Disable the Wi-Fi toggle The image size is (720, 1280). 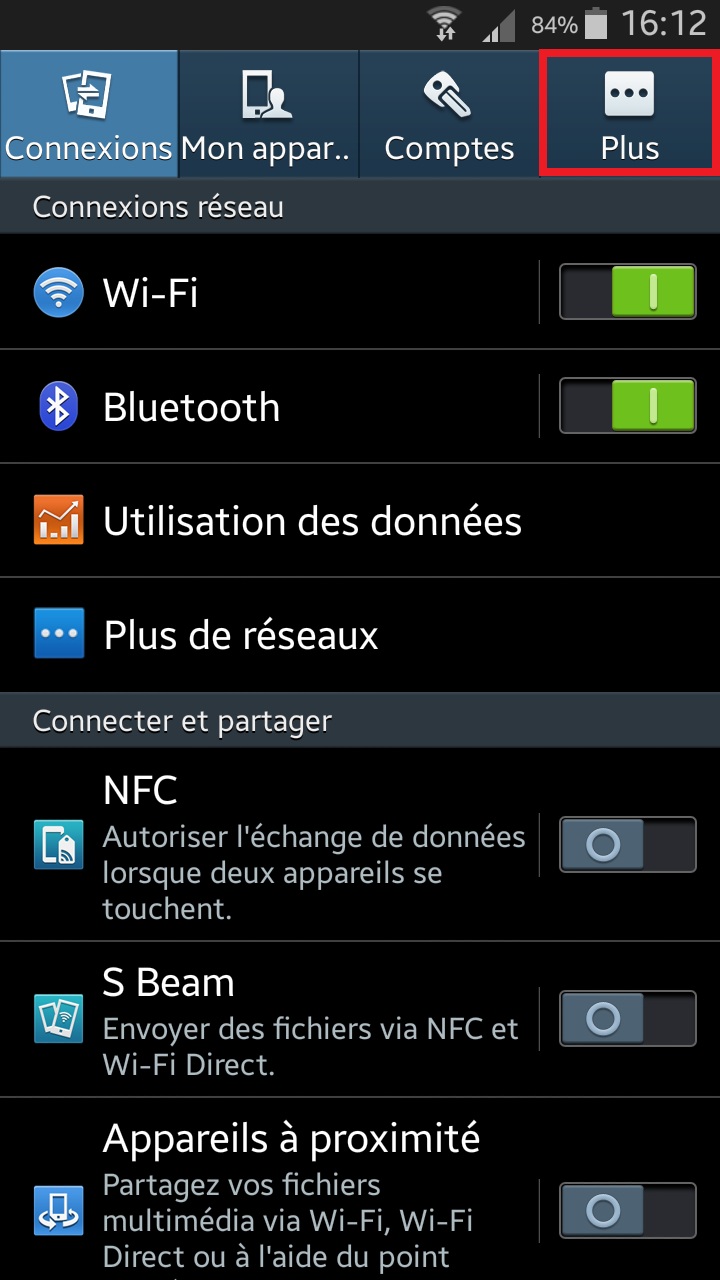click(x=627, y=292)
